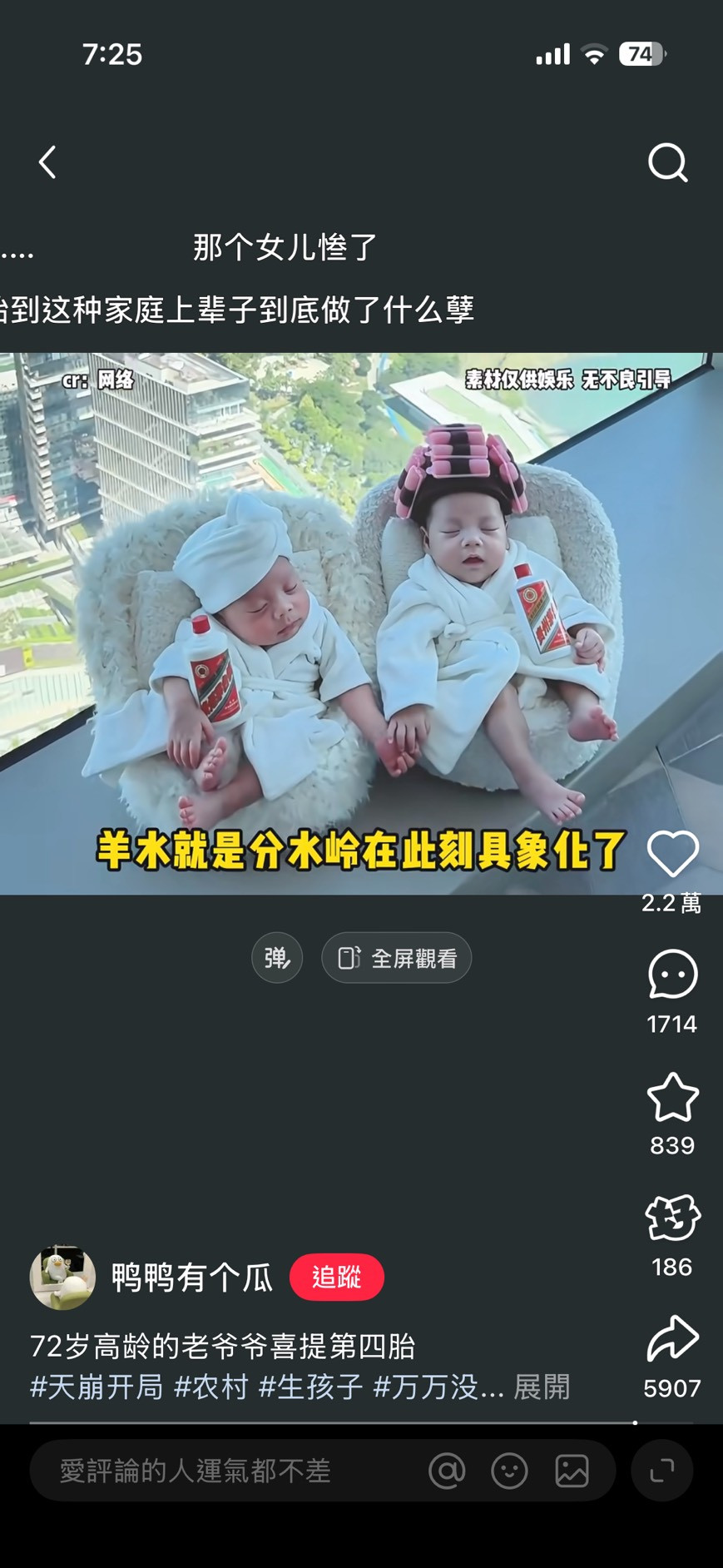Watch in fullscreen via 全屏觀看

[x=397, y=958]
